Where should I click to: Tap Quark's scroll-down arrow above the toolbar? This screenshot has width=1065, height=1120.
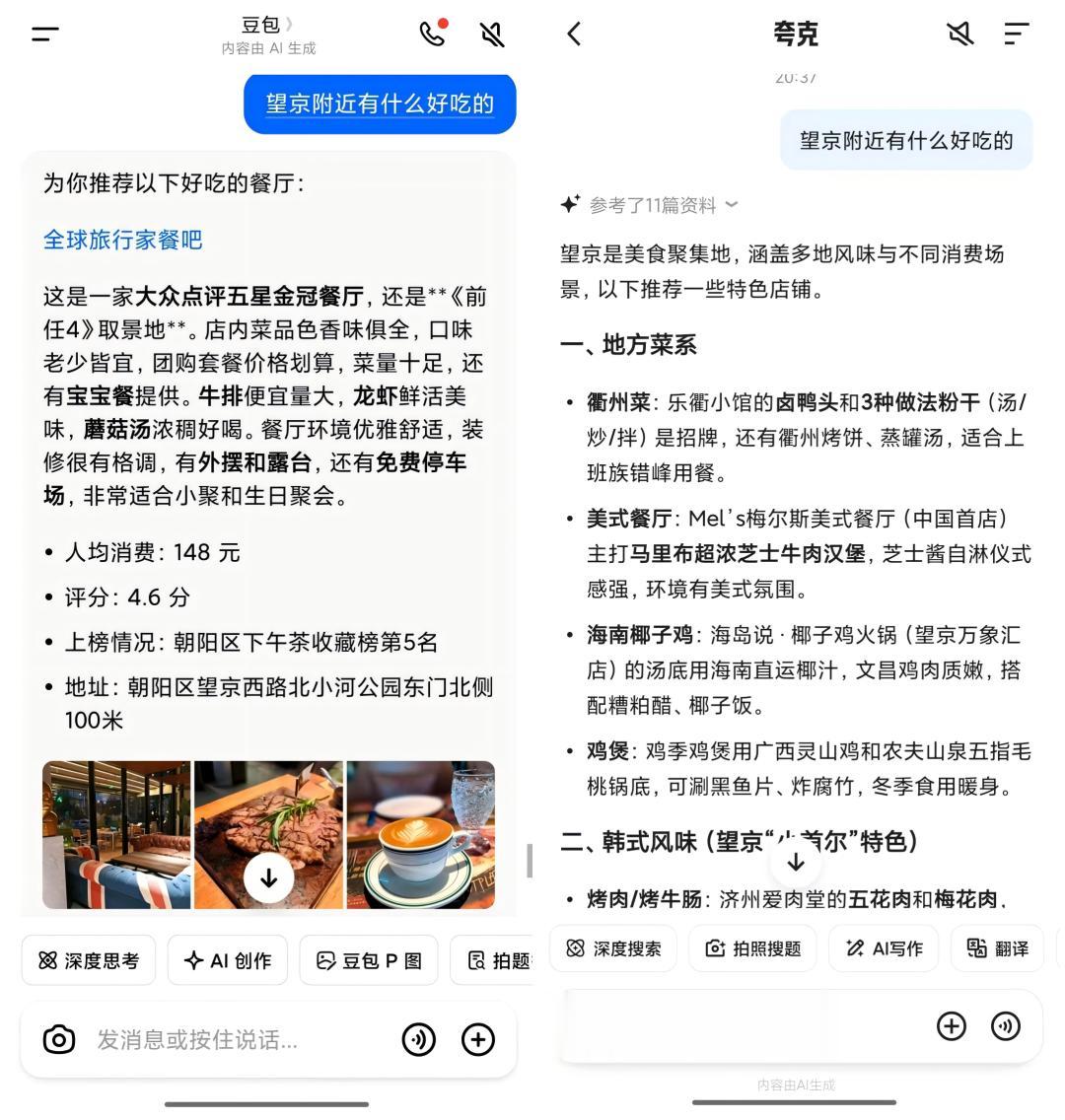[796, 863]
